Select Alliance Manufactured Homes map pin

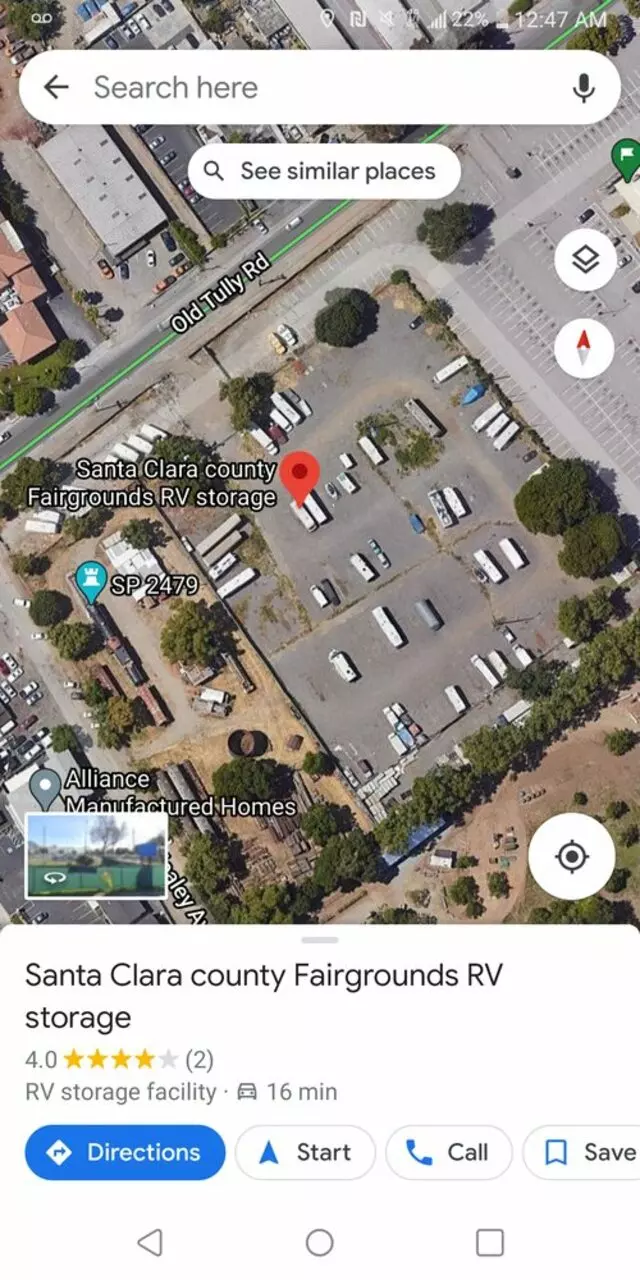click(x=45, y=788)
